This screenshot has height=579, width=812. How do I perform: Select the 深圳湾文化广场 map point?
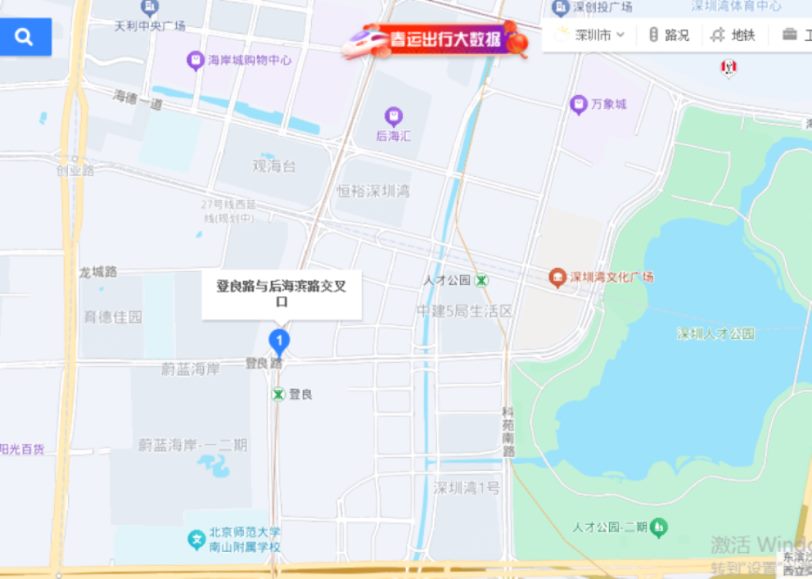[557, 276]
